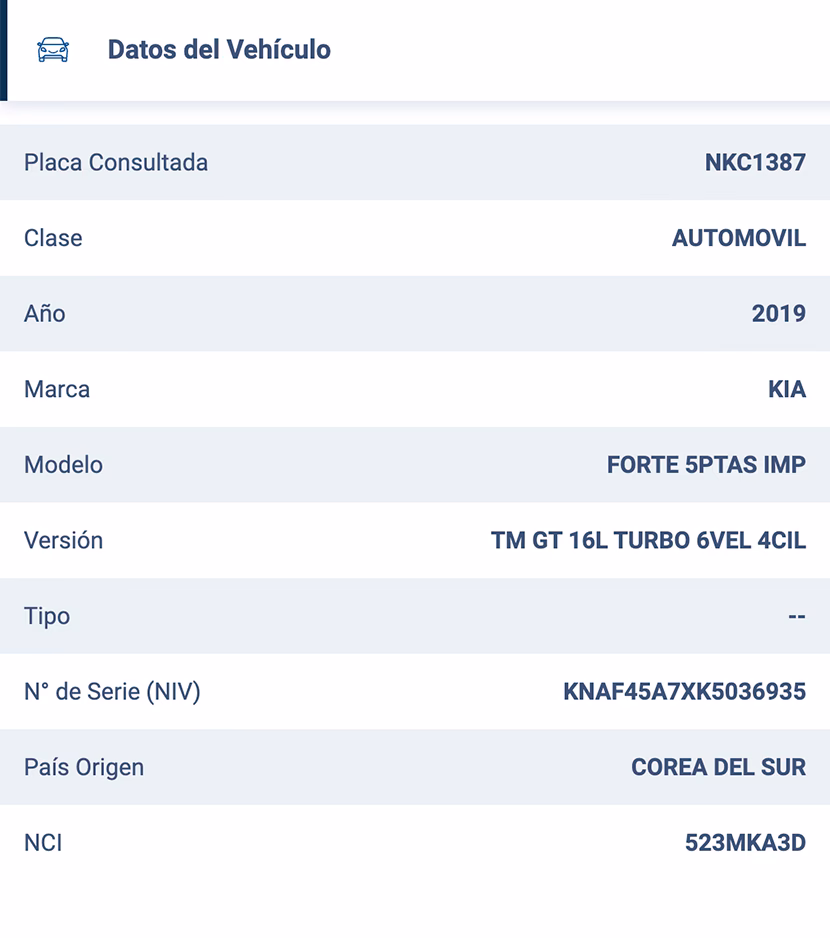Select the Clase label
Screen dimensions: 830x938
tap(53, 238)
